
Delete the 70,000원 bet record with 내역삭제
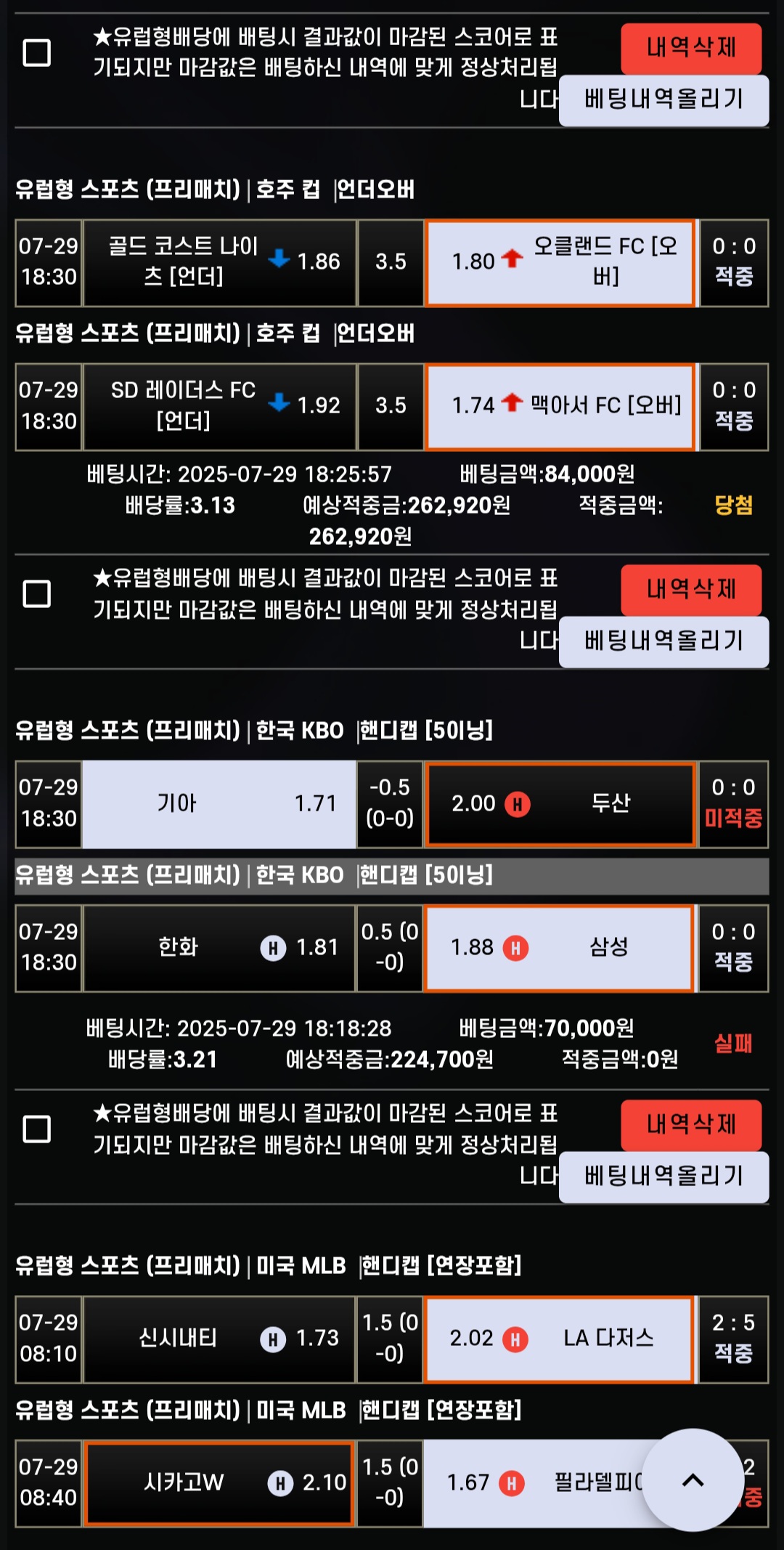tap(691, 1124)
